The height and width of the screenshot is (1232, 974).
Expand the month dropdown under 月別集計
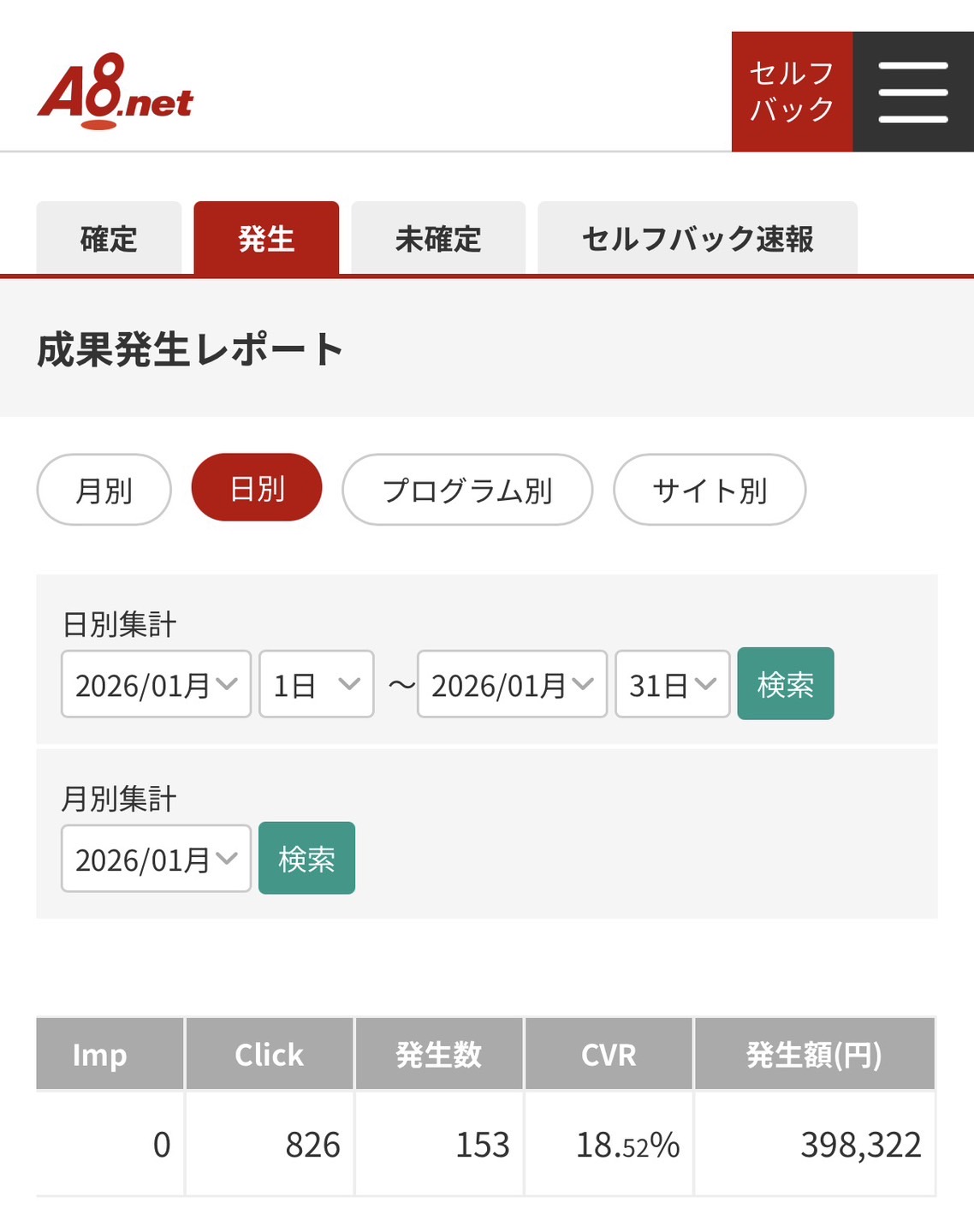(x=156, y=859)
